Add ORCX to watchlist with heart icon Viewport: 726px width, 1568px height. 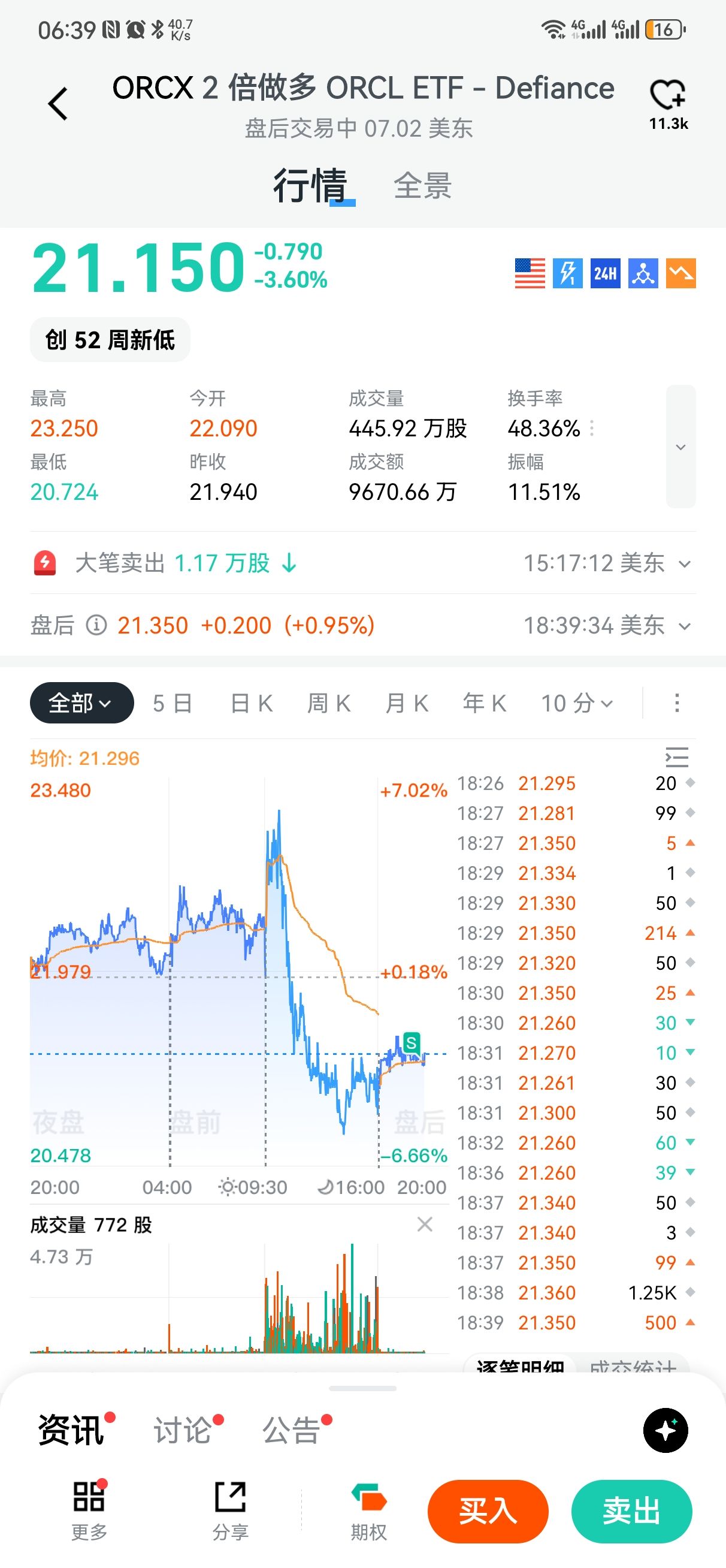(x=667, y=105)
